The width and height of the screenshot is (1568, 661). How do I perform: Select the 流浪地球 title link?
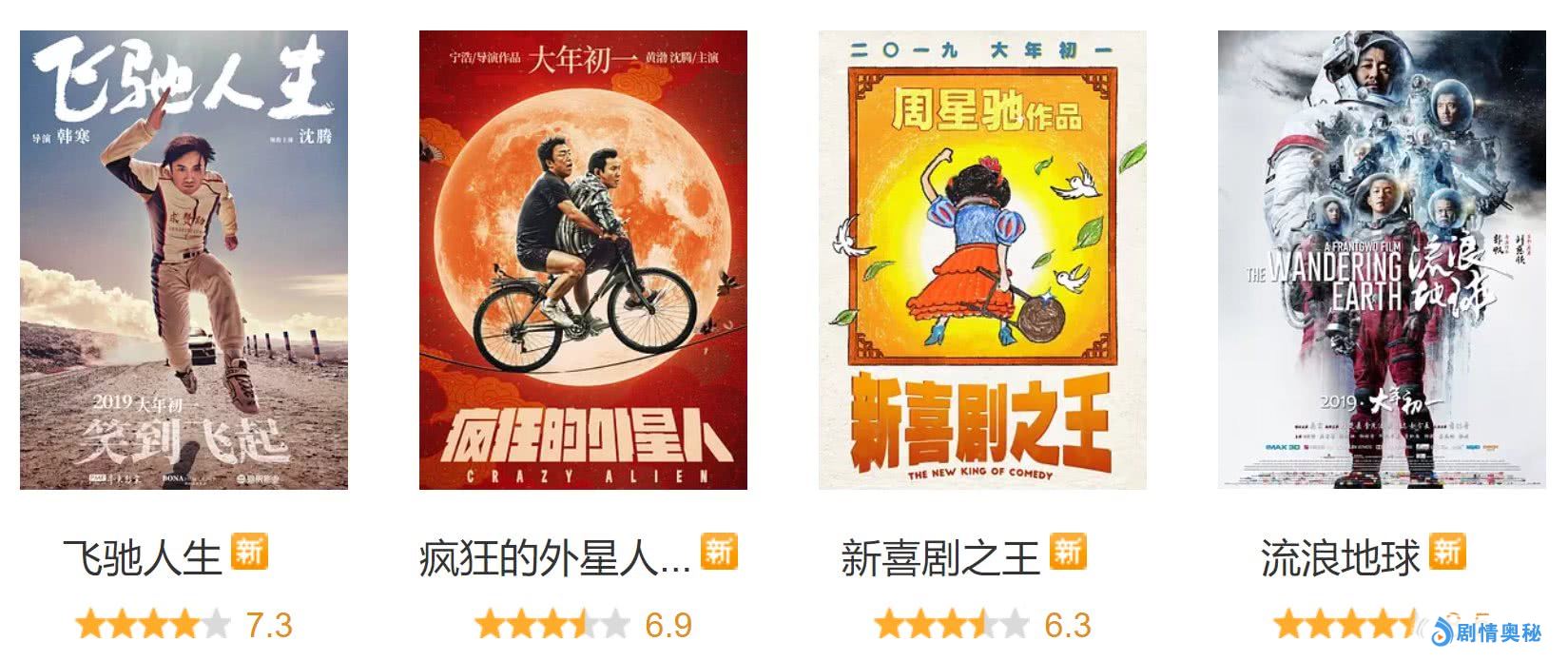point(1340,558)
